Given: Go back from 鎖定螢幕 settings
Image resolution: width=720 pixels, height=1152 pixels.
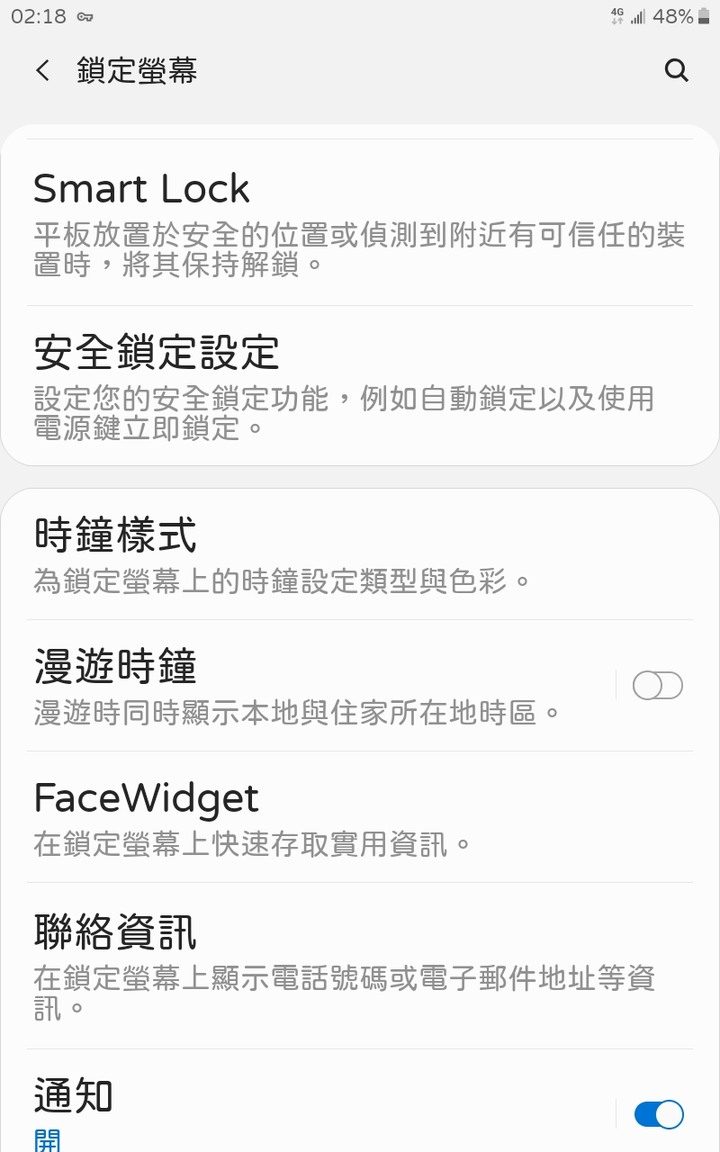Looking at the screenshot, I should coord(43,71).
